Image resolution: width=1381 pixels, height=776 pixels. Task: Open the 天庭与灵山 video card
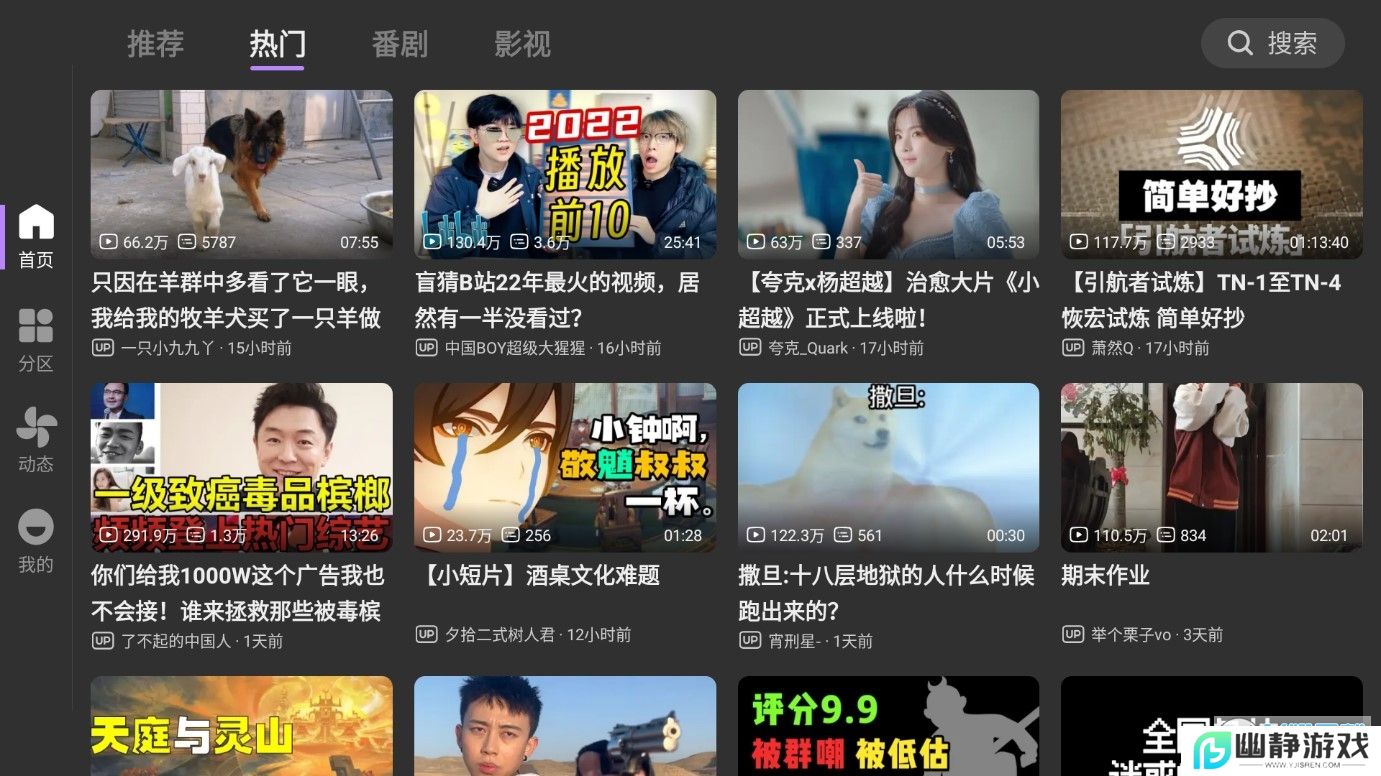tap(241, 726)
